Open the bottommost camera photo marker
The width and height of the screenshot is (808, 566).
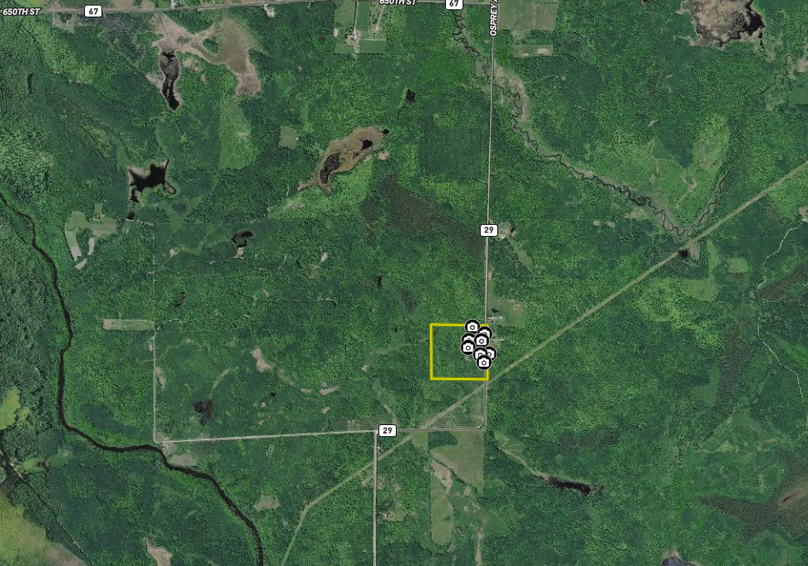click(x=484, y=363)
